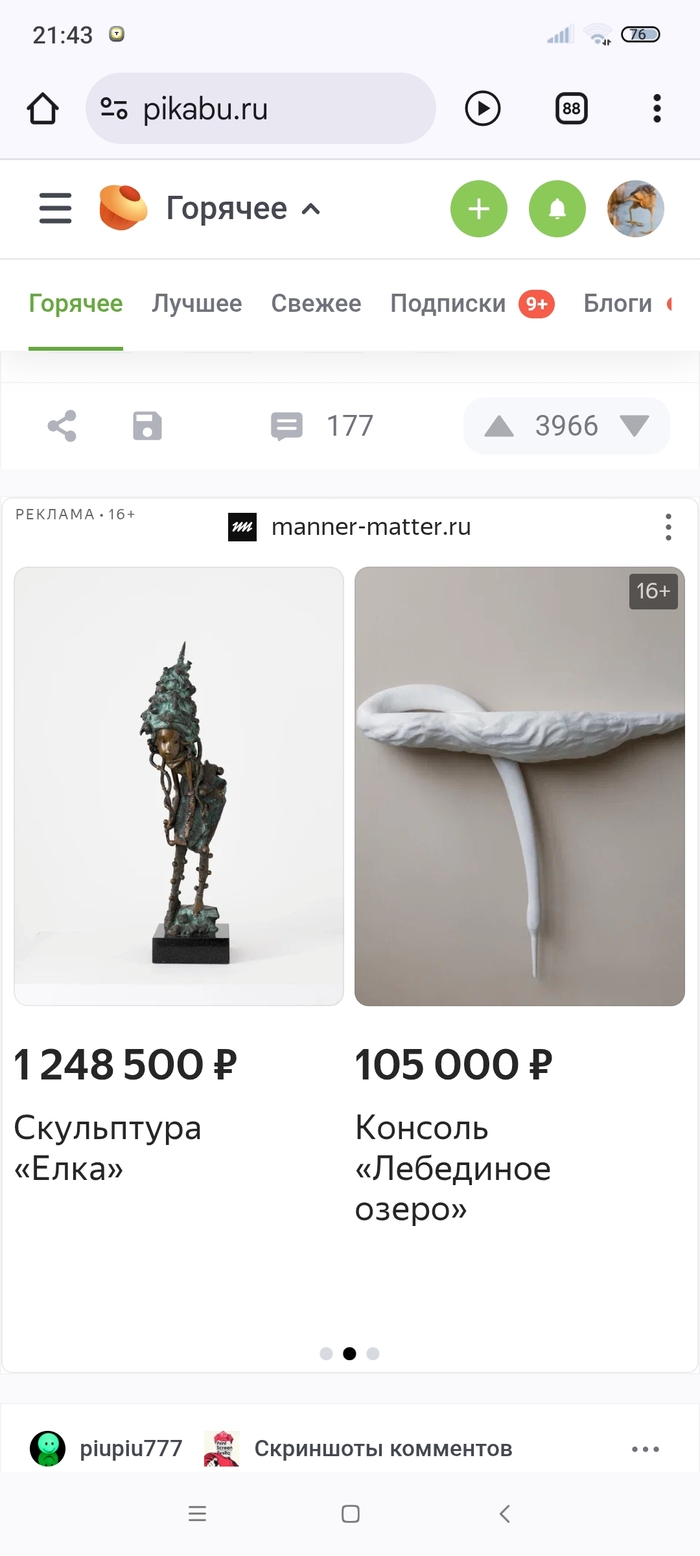
Task: Open the Pikabu hamburger menu
Action: 55,208
